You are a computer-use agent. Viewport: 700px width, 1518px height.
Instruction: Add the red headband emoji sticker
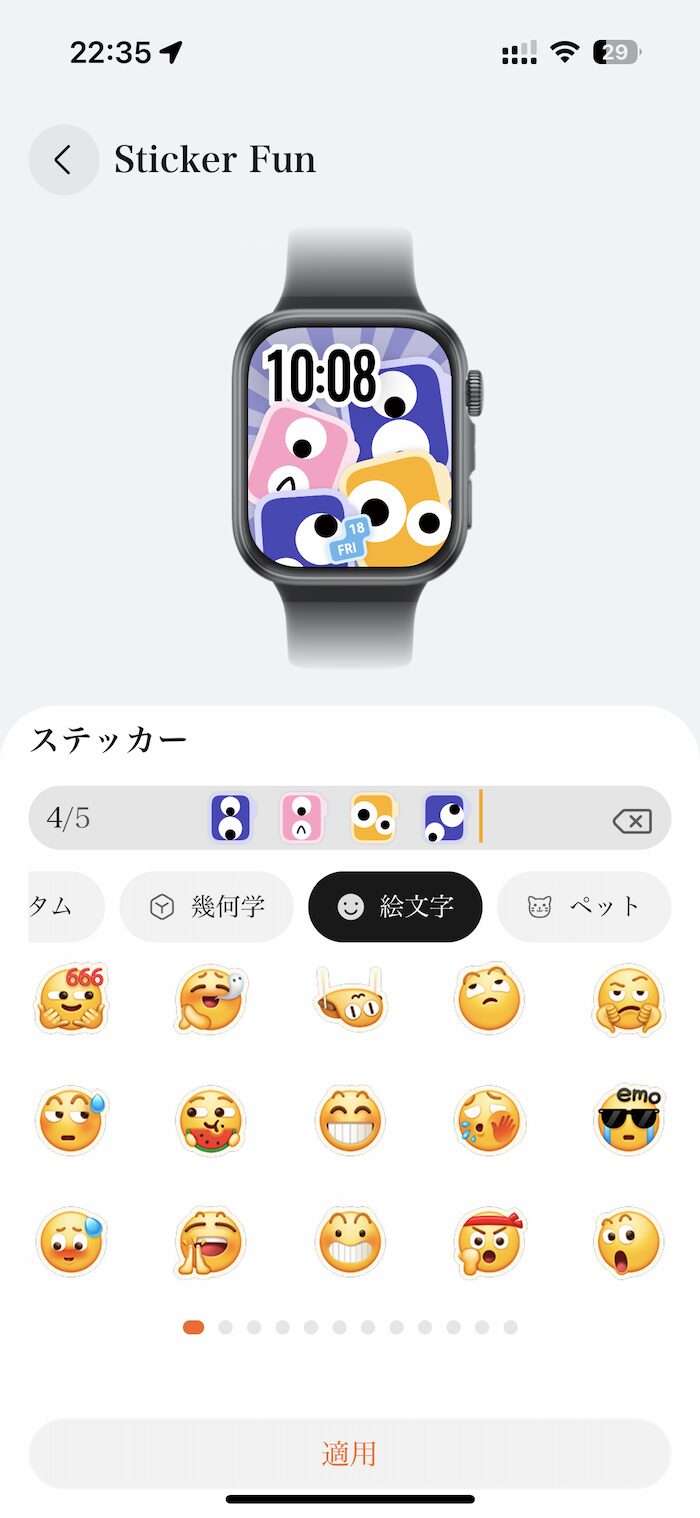click(490, 1241)
